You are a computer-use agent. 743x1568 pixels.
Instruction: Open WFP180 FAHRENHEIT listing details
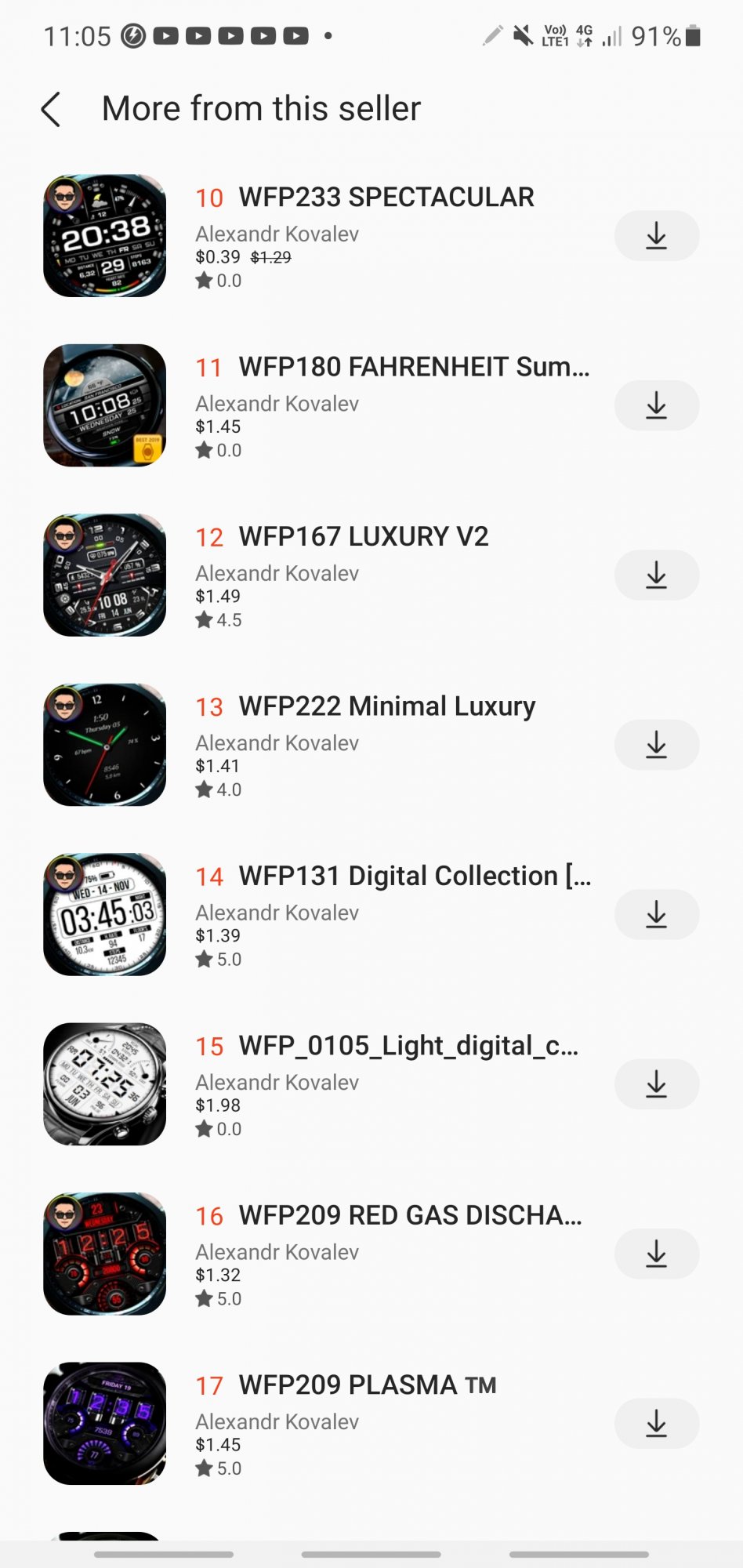coord(413,367)
